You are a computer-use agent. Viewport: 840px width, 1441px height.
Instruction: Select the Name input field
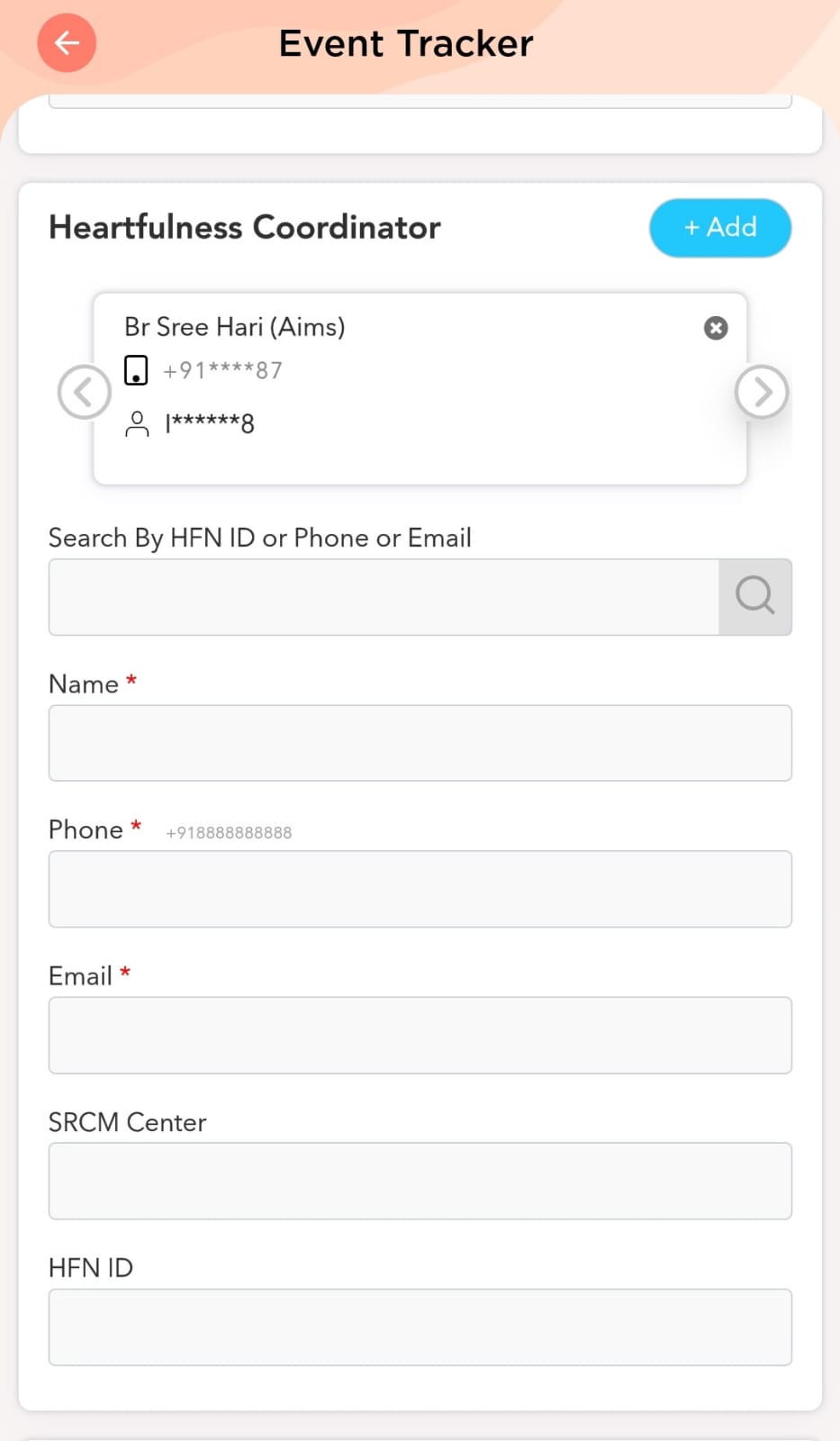pos(420,743)
